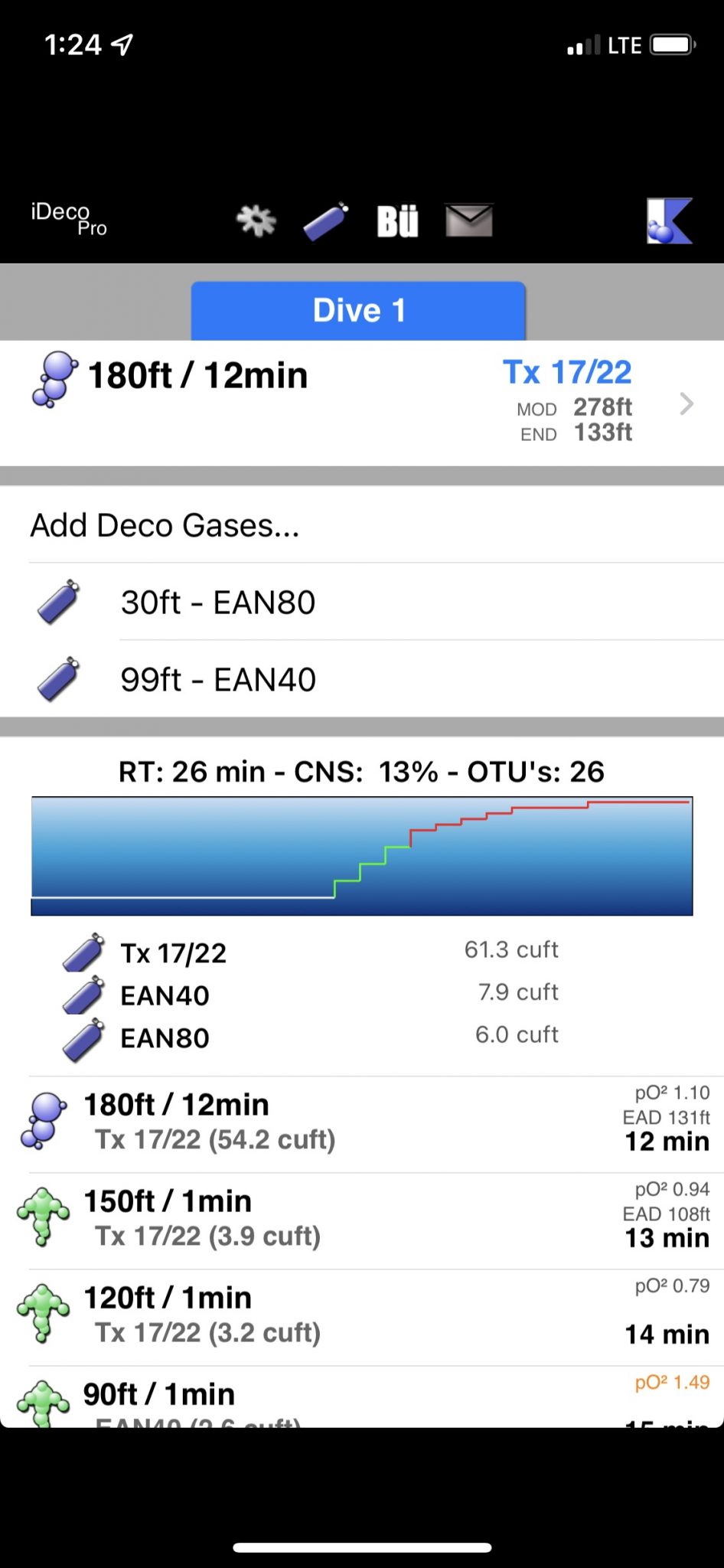The width and height of the screenshot is (724, 1568).
Task: Open the envelope mail icon
Action: [468, 220]
